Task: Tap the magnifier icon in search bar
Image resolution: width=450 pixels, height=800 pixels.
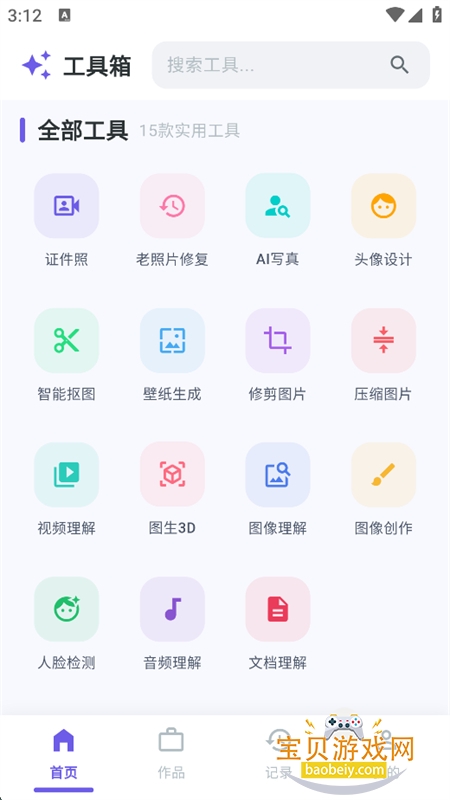Action: 399,65
